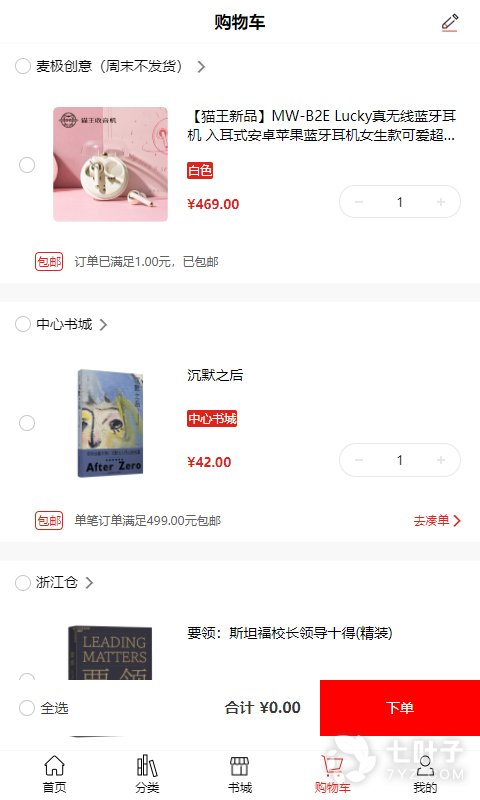Viewport: 480px width, 800px height.
Task: Switch to the 分类 categories tab
Action: tap(147, 774)
